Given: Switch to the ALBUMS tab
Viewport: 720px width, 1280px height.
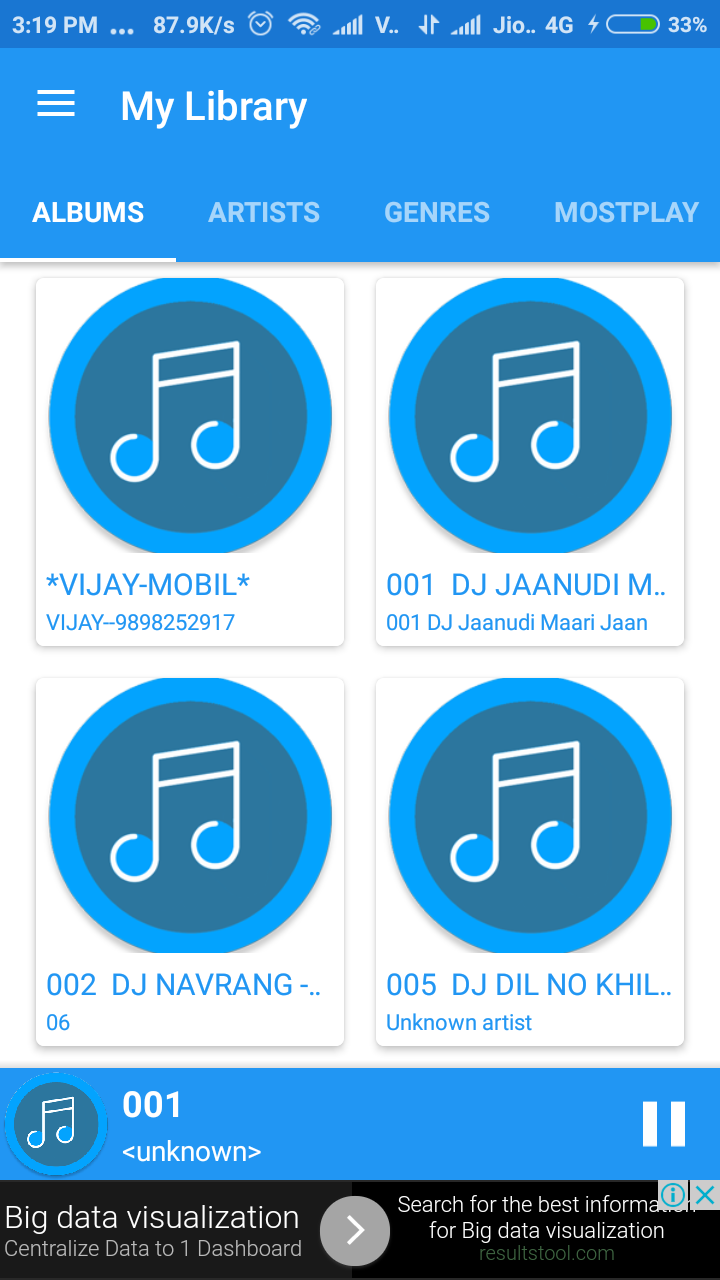Looking at the screenshot, I should pyautogui.click(x=88, y=212).
